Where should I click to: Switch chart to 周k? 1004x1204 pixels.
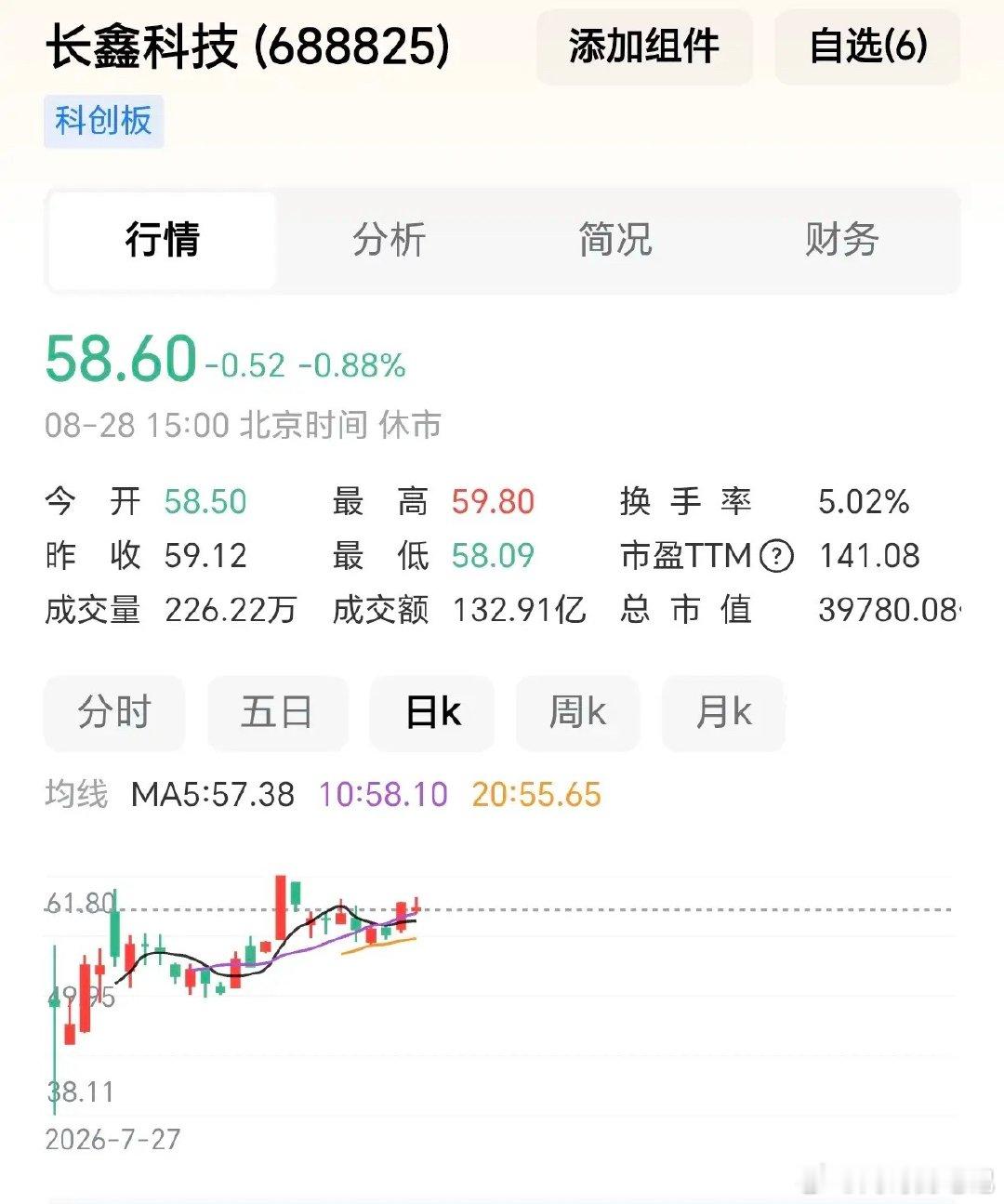pos(577,713)
